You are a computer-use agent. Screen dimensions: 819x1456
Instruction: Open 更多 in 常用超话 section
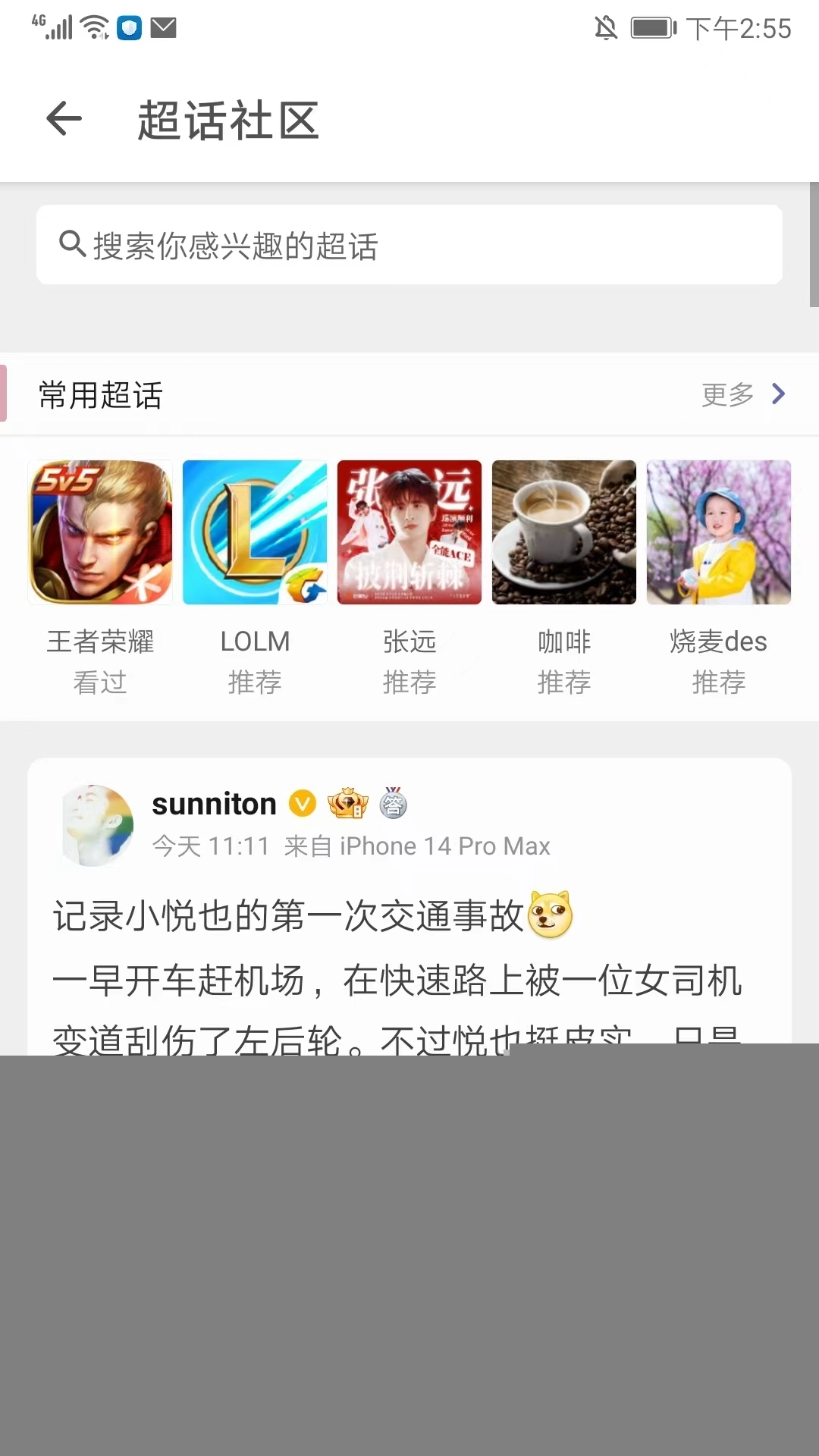pos(743,394)
